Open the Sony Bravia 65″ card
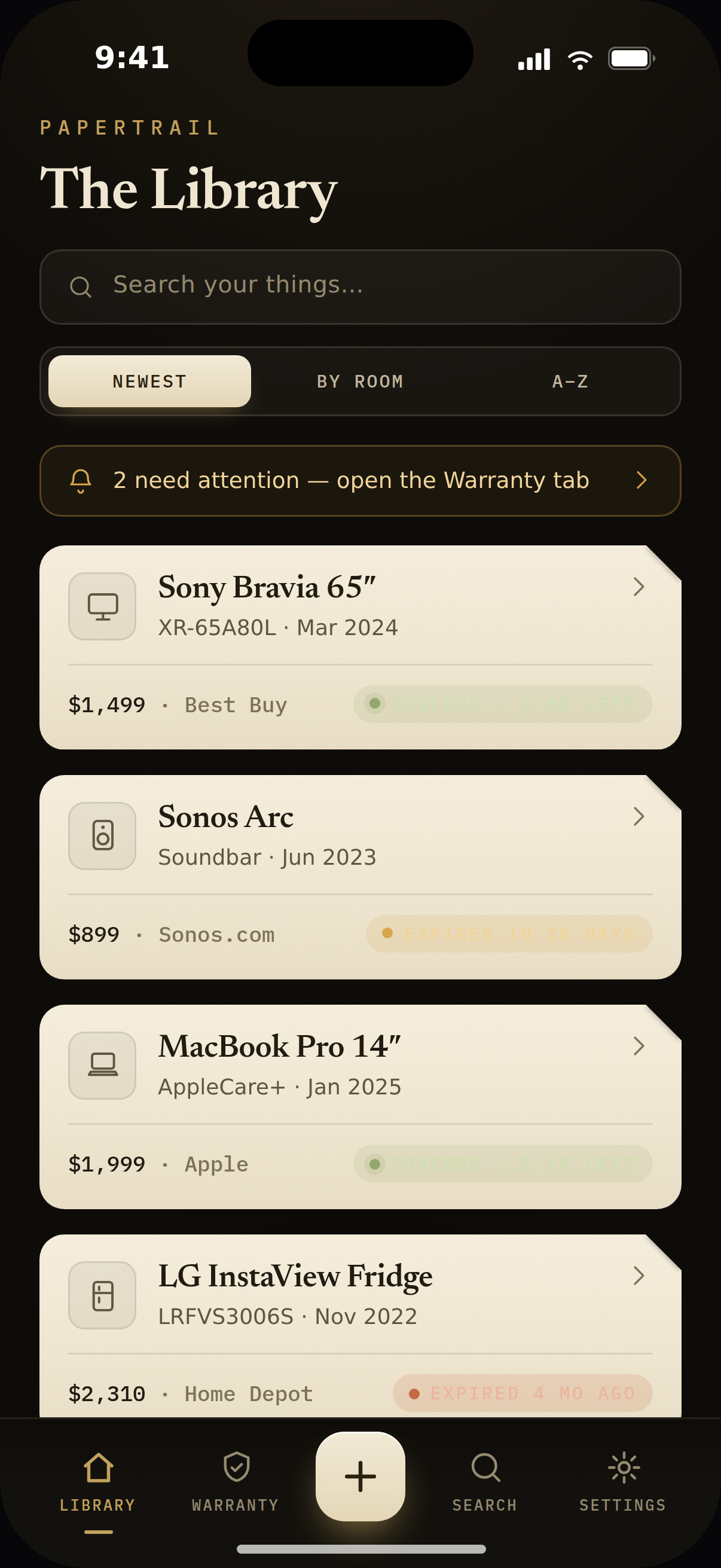This screenshot has width=721, height=1568. click(x=360, y=647)
